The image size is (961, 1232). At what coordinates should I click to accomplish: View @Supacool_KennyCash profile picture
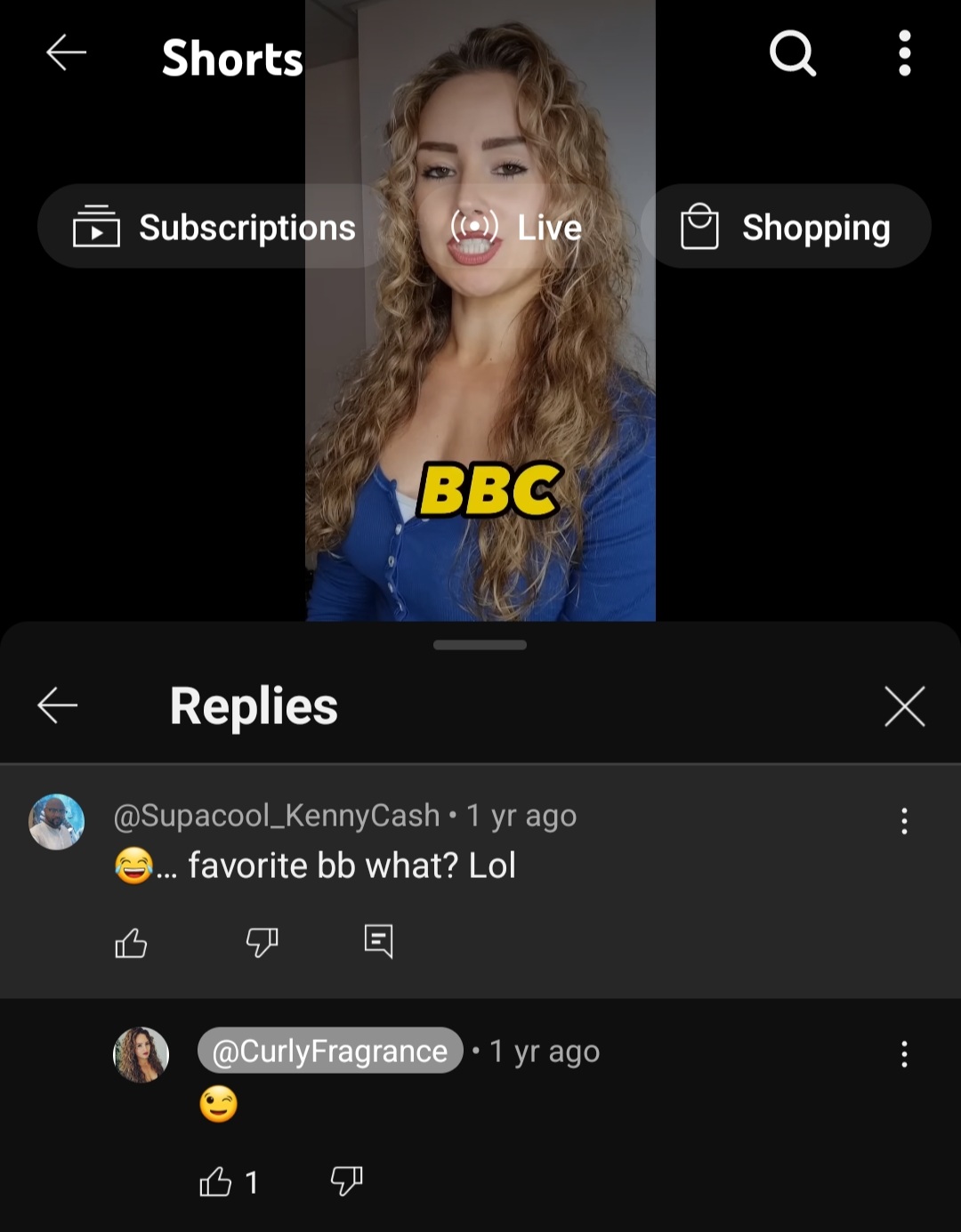(x=57, y=822)
